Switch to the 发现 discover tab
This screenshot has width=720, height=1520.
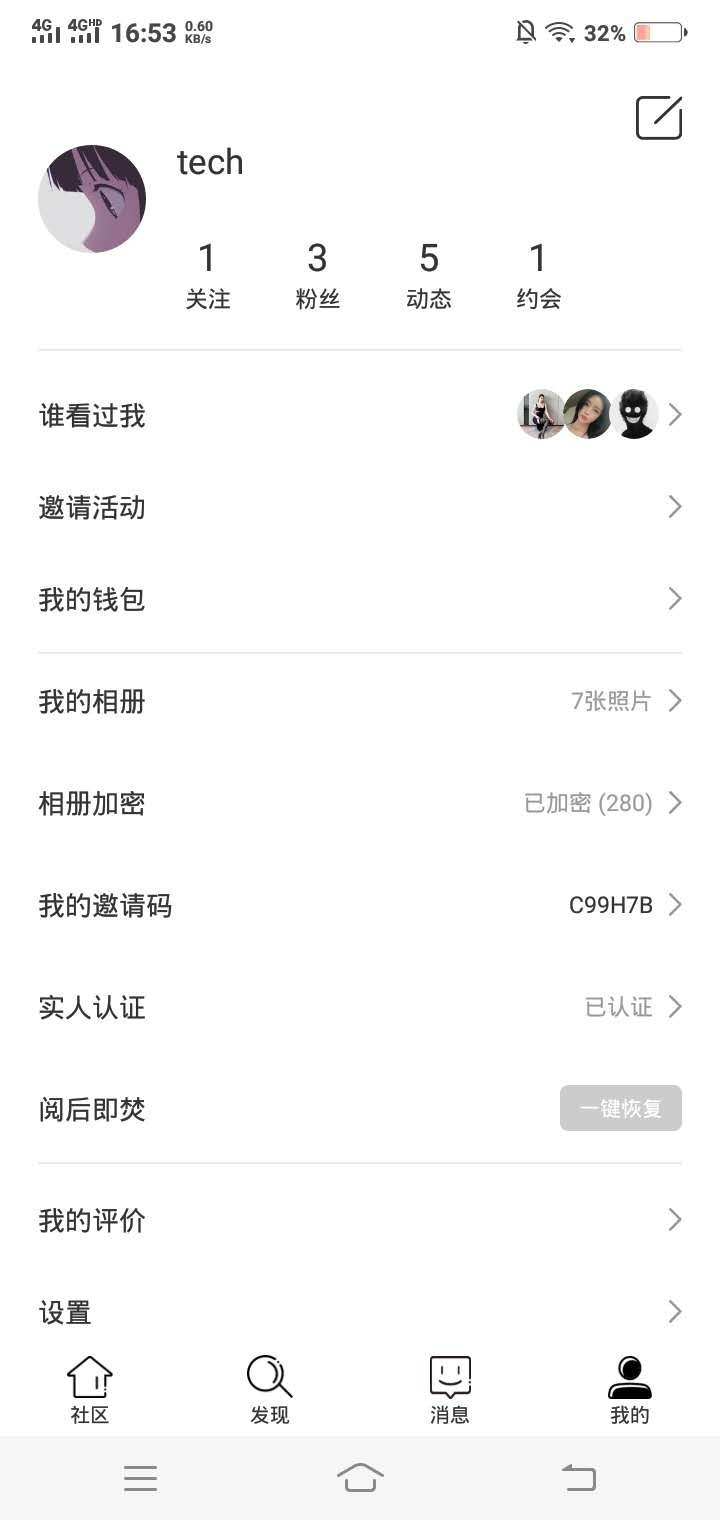(x=270, y=1390)
